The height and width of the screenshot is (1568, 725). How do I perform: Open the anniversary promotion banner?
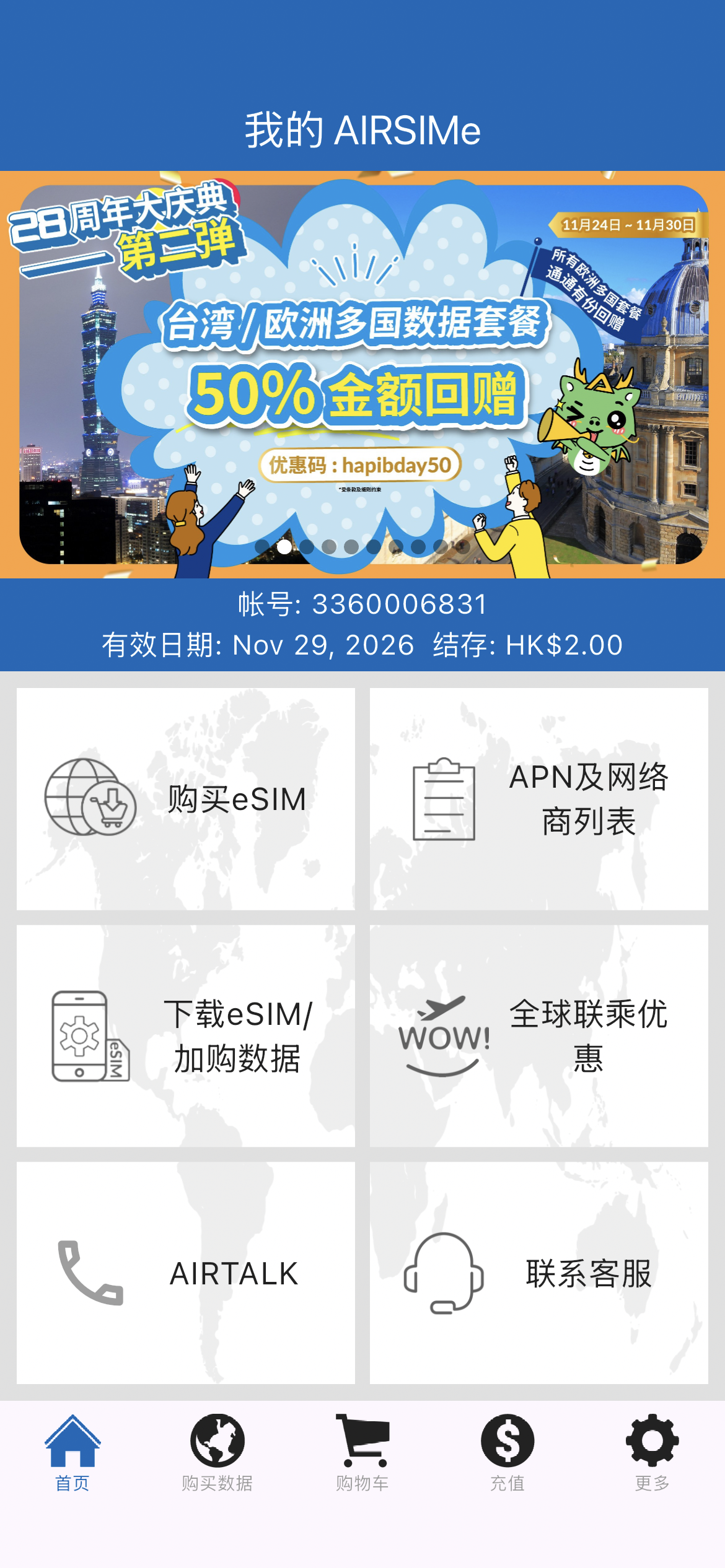point(362,372)
